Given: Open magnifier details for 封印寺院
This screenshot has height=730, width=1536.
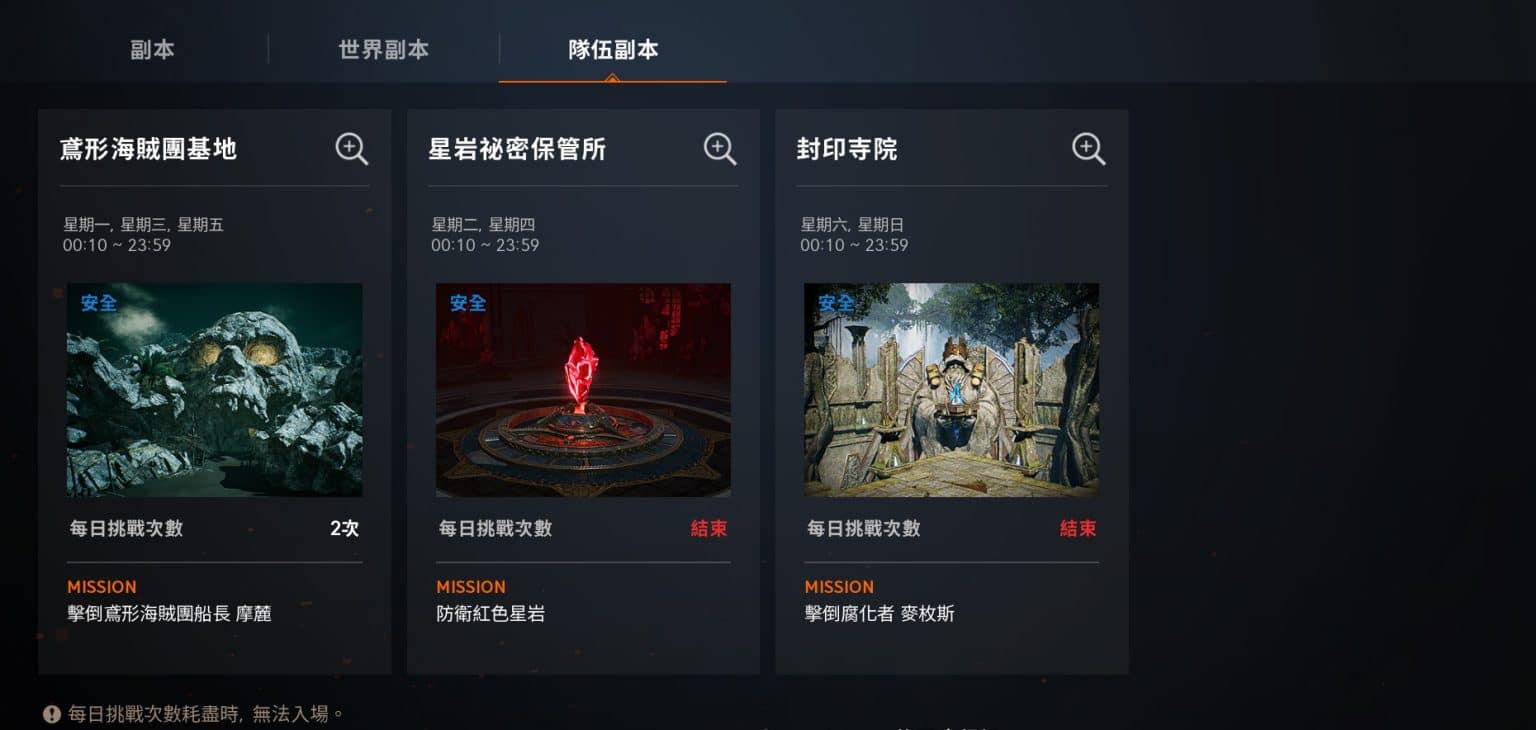Looking at the screenshot, I should tap(1088, 149).
